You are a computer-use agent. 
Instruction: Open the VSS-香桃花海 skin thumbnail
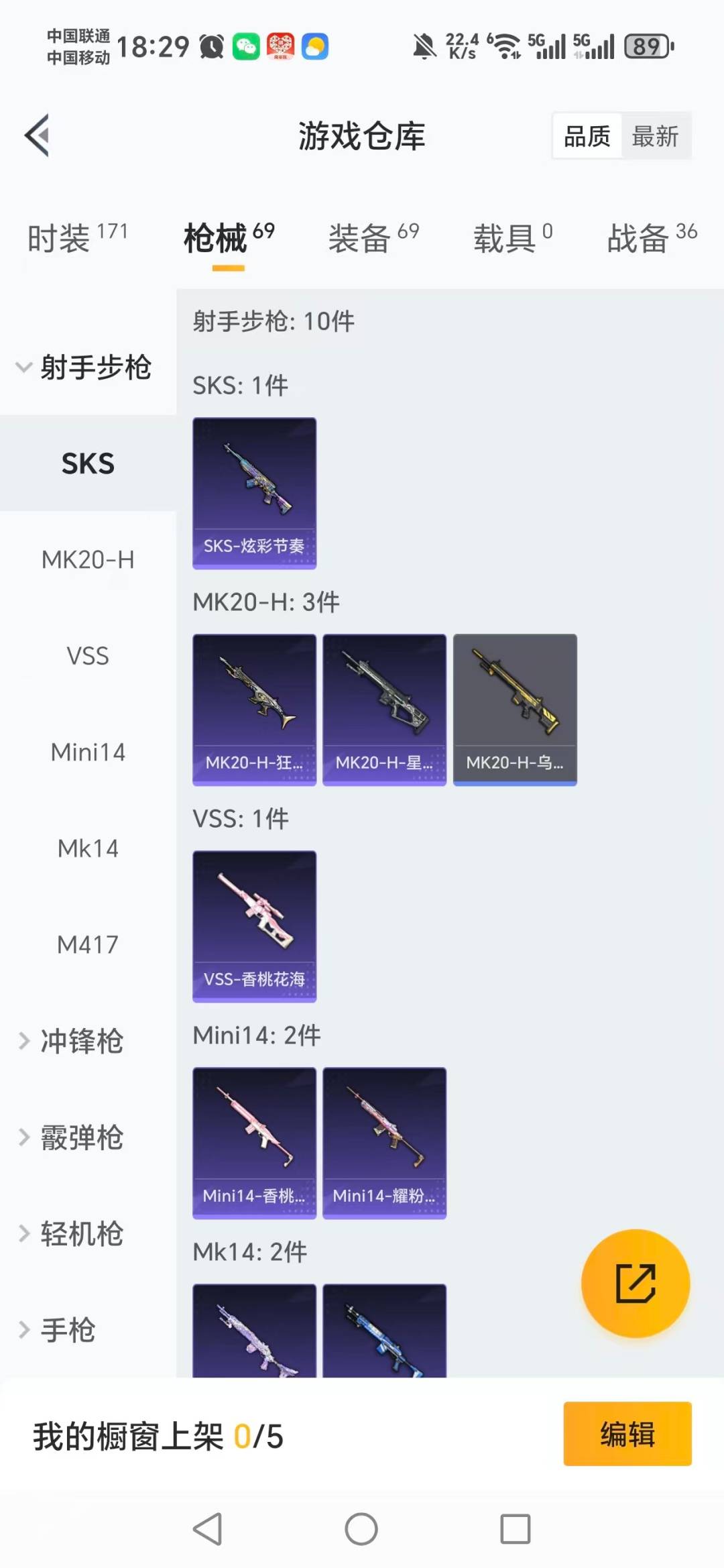click(254, 926)
